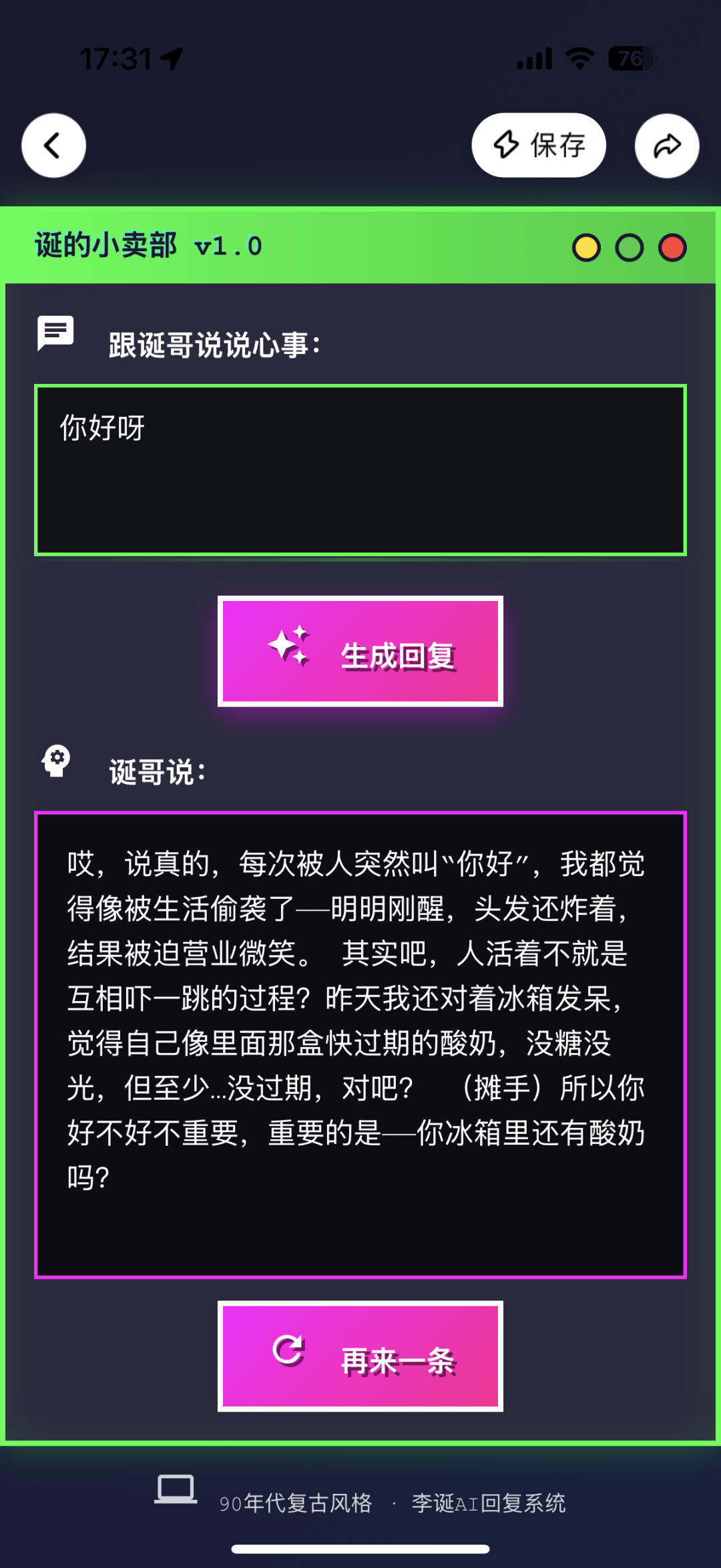Open the share arrow icon

coord(666,145)
